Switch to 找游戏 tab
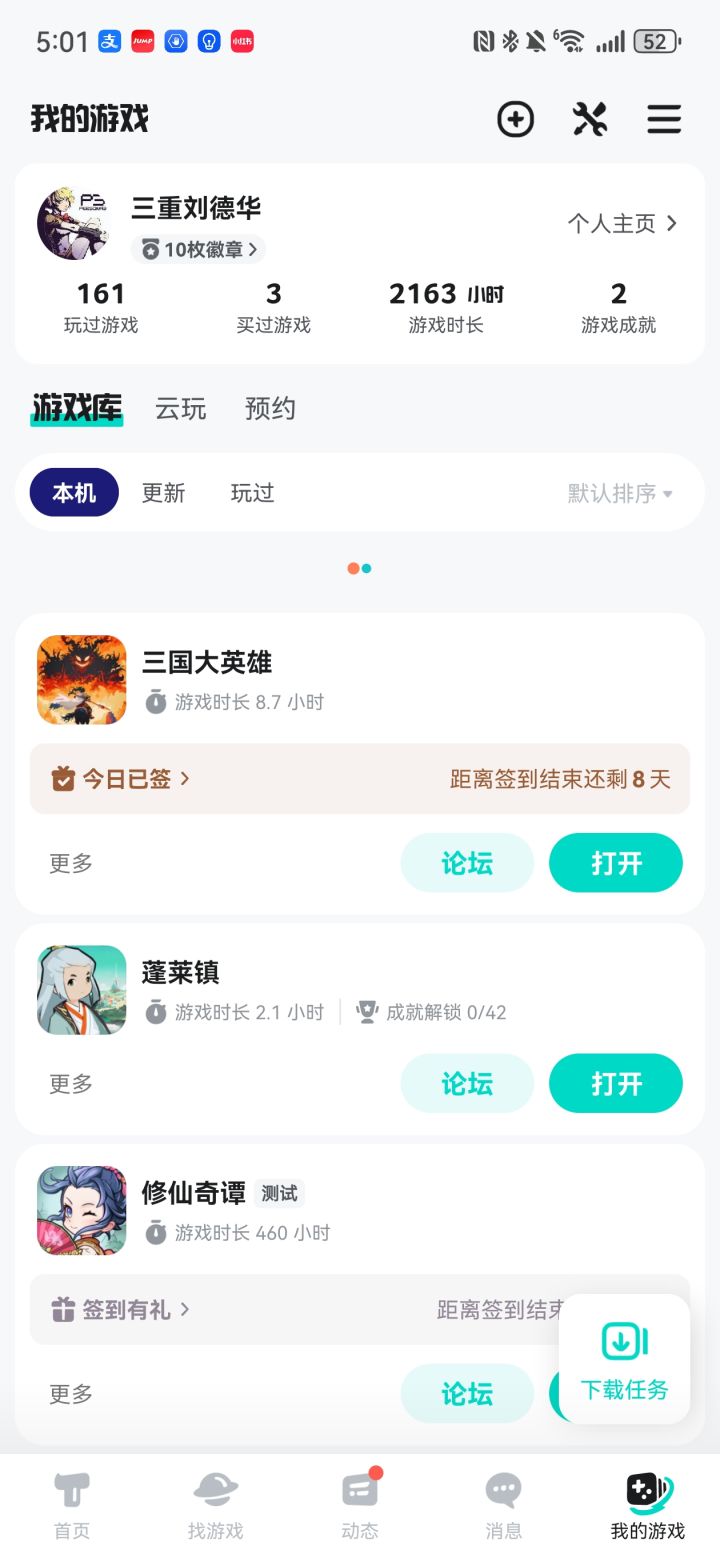The height and width of the screenshot is (1554, 720). [216, 1504]
